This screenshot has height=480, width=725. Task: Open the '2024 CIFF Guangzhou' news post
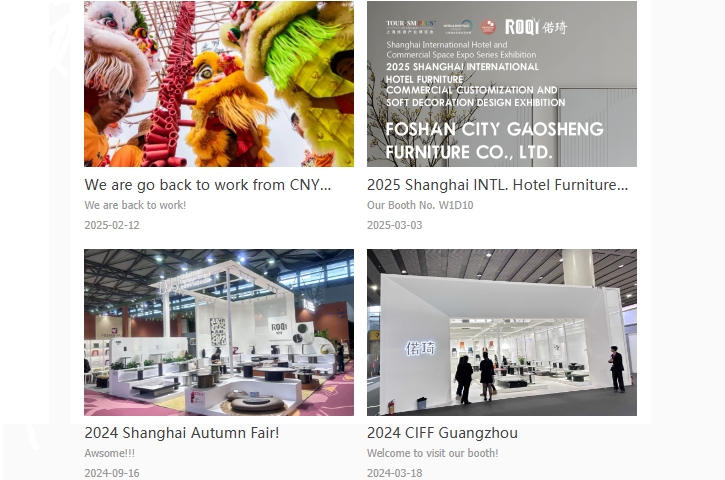pyautogui.click(x=442, y=433)
